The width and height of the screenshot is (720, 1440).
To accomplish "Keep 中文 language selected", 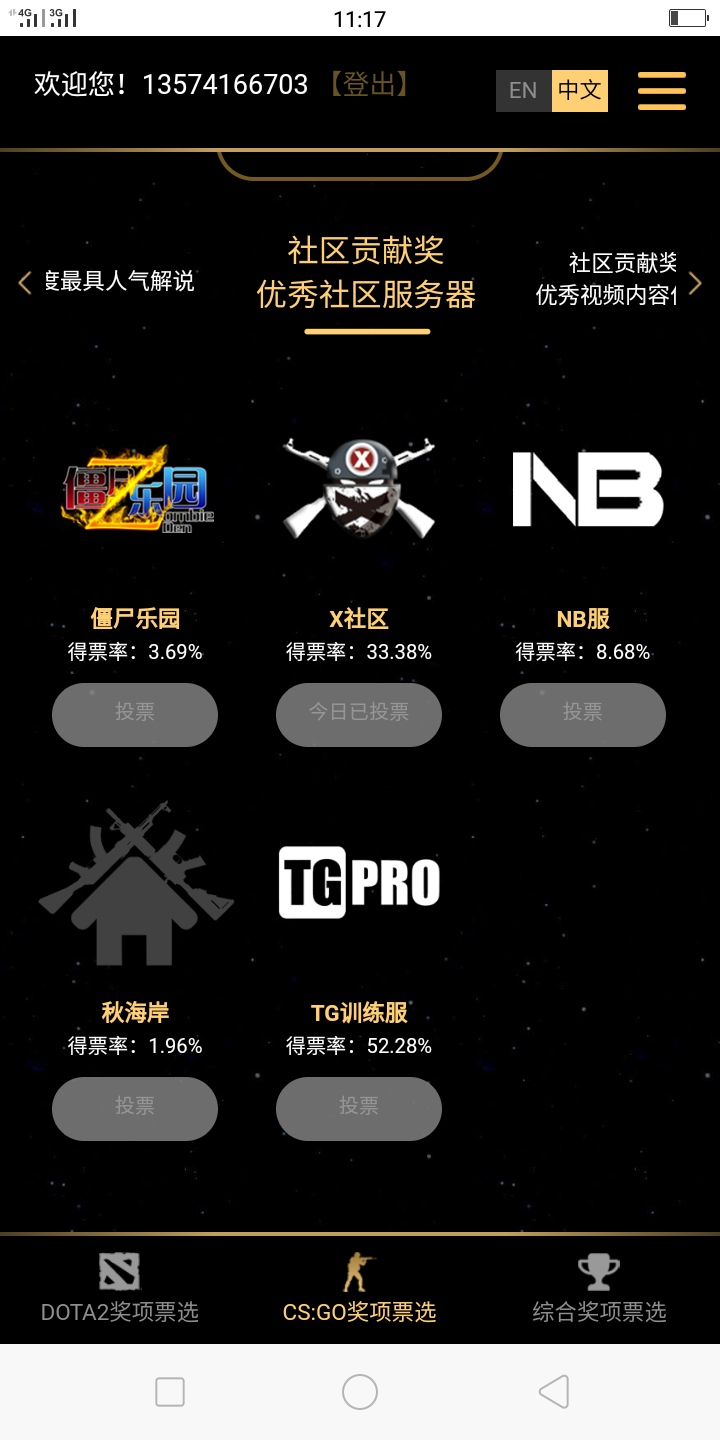I will tap(581, 90).
